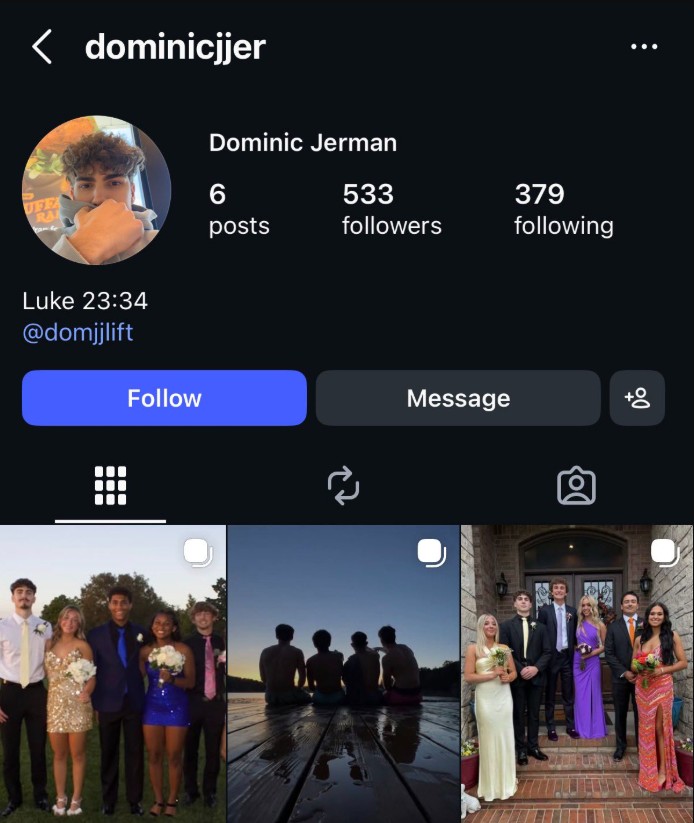Go back using the arrow
694x823 pixels.
tap(41, 47)
